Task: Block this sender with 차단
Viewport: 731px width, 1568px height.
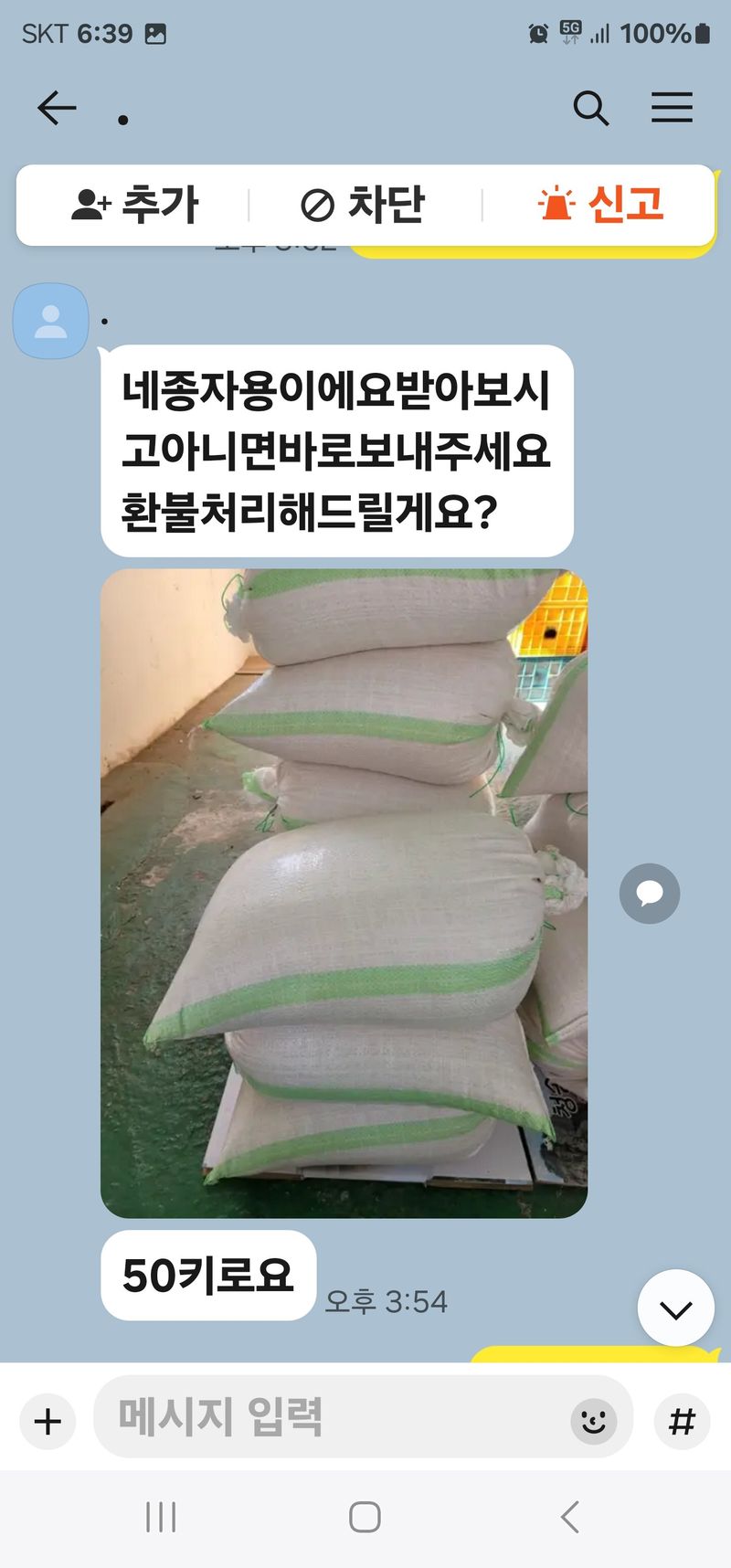Action: 363,205
